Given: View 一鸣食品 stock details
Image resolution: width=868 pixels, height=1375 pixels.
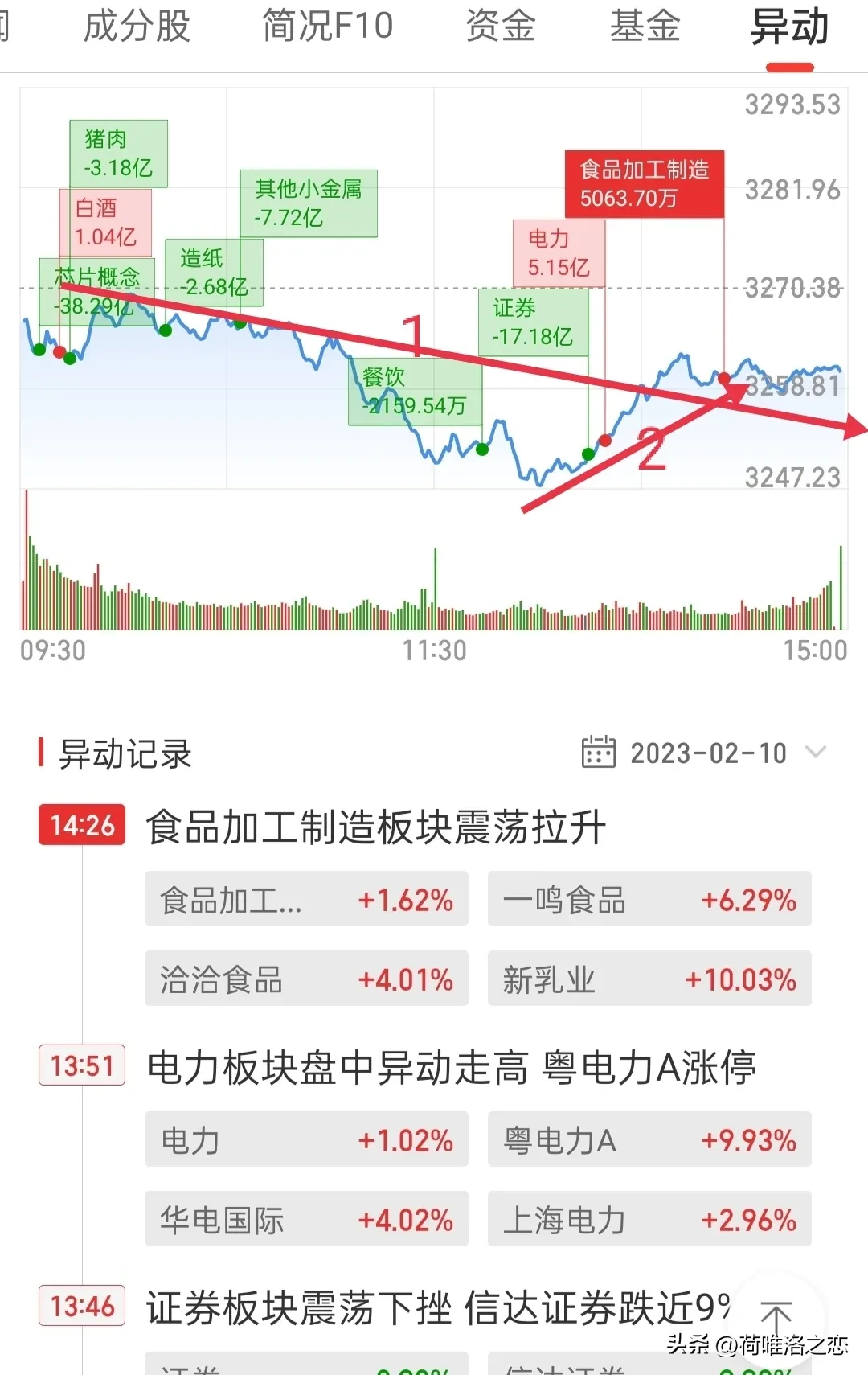Looking at the screenshot, I should click(x=649, y=900).
